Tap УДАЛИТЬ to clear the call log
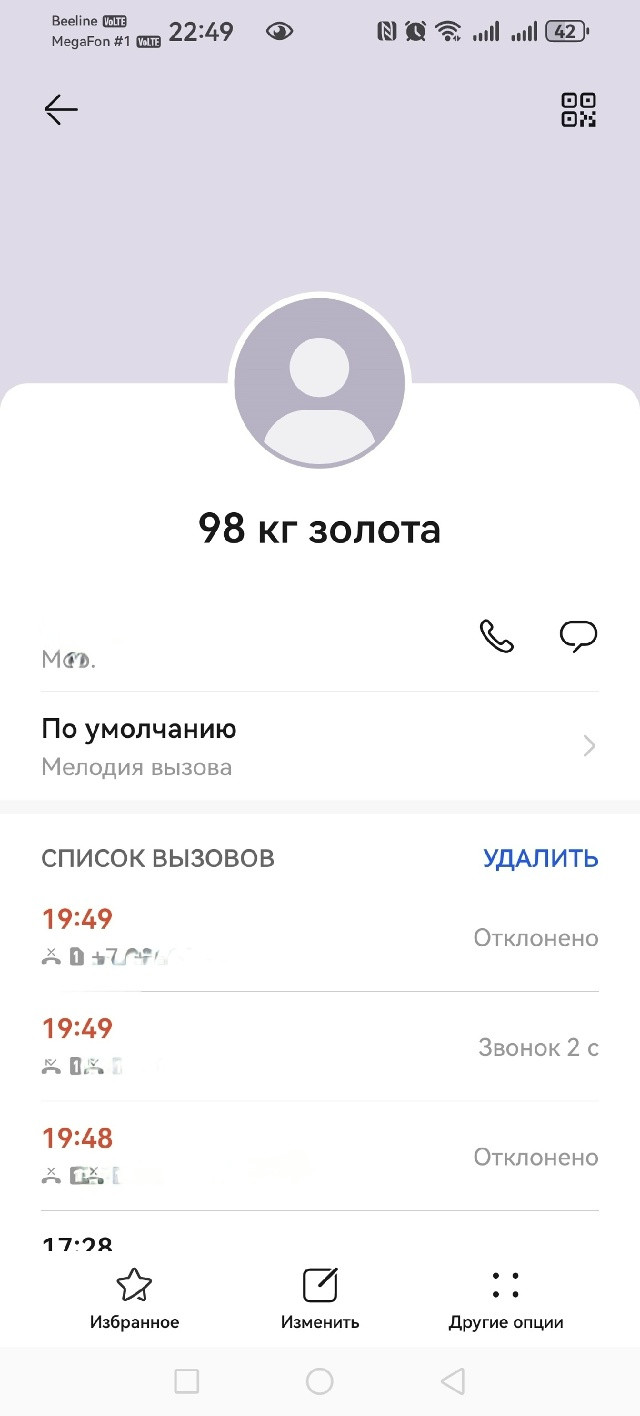 pos(541,858)
